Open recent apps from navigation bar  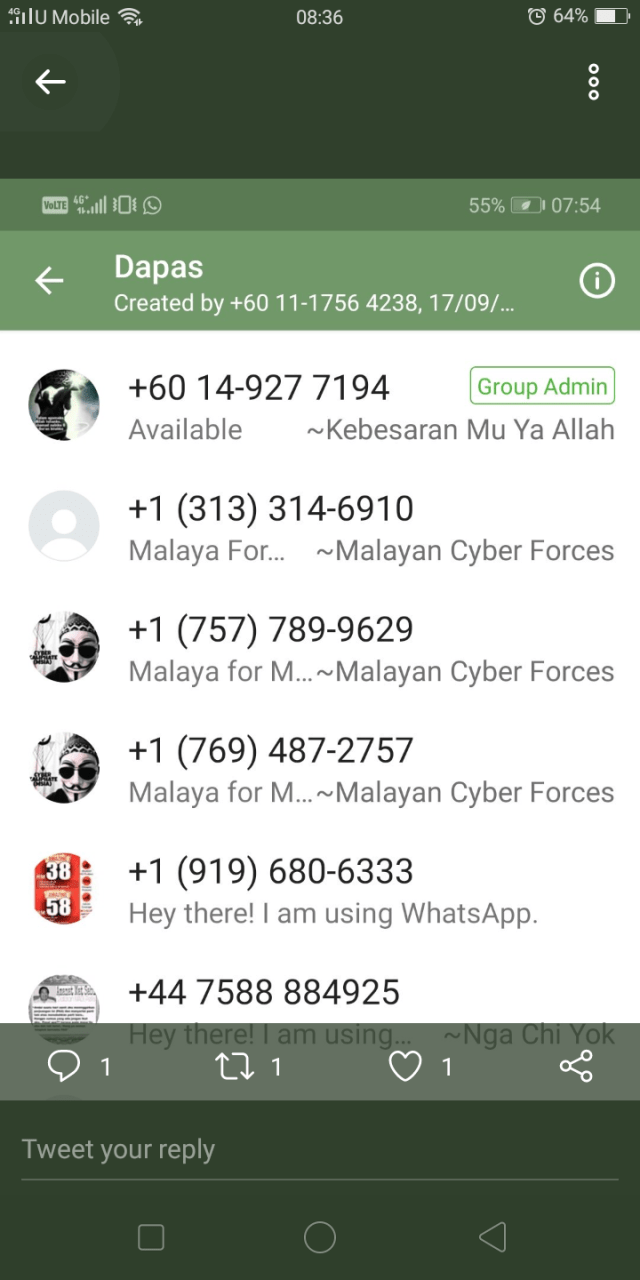click(x=151, y=1237)
